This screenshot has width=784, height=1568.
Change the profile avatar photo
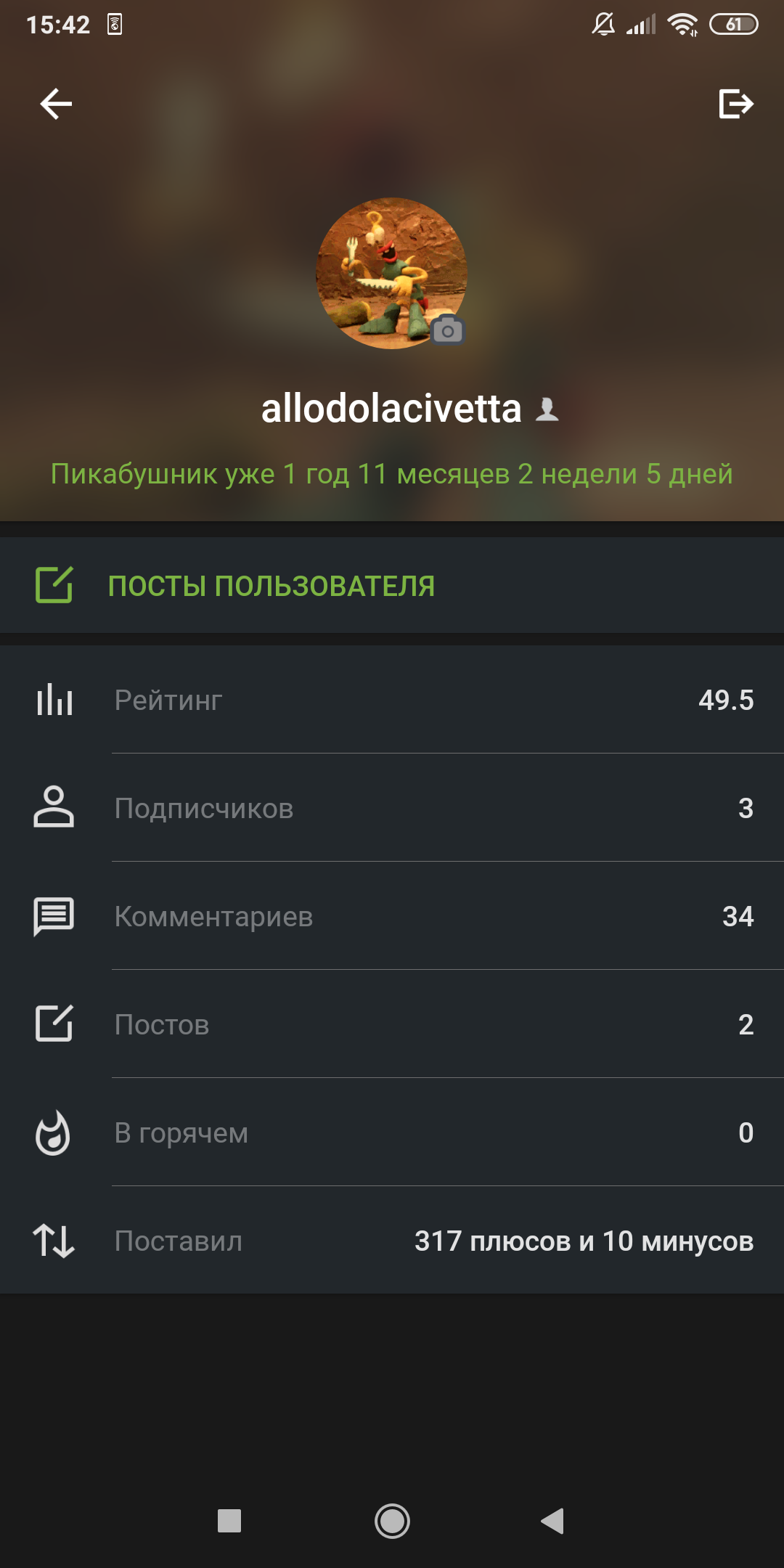pos(447,330)
